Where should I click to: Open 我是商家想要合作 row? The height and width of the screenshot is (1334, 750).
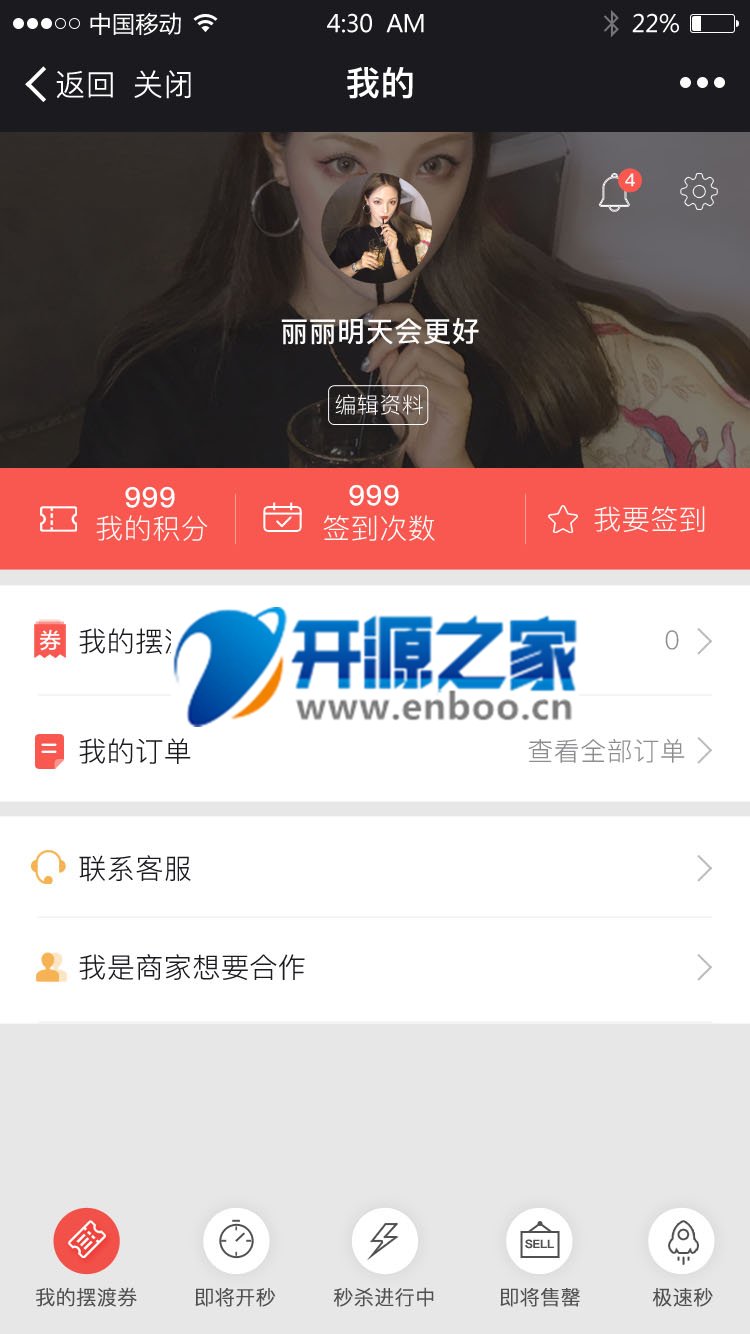[375, 967]
